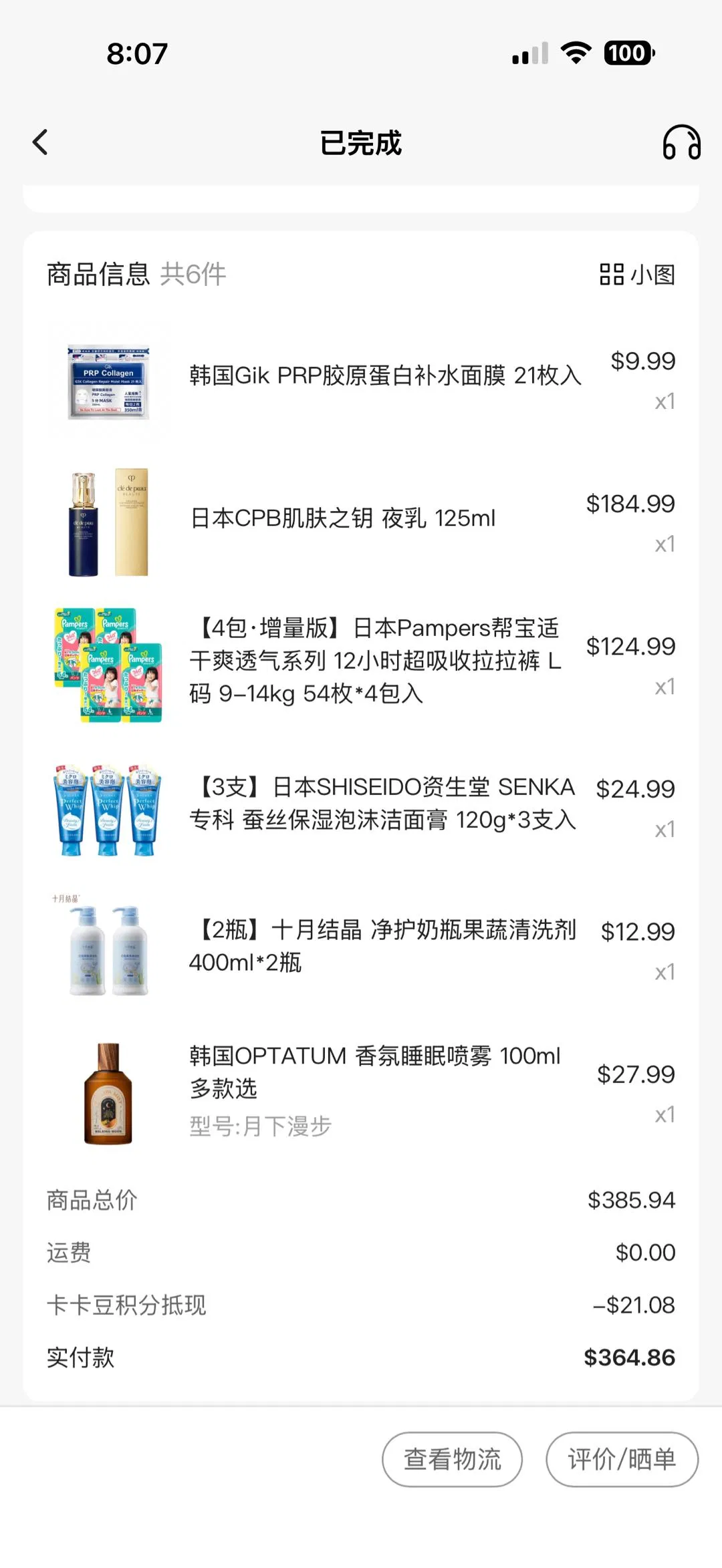Open the OPTATUM 香氛睡眠喷雾 item
The width and height of the screenshot is (722, 1568).
tap(374, 1072)
